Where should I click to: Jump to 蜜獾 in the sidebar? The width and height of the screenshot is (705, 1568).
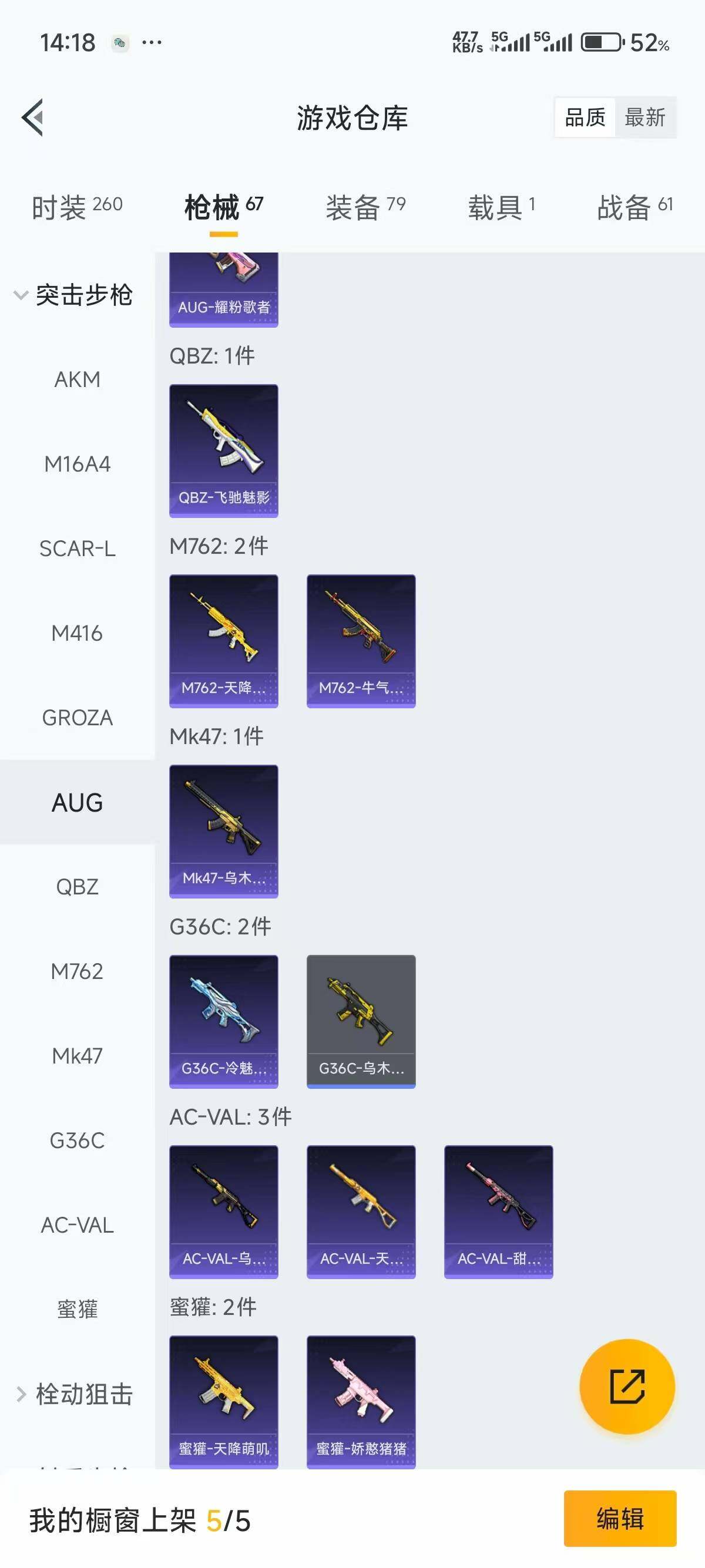coord(78,1308)
